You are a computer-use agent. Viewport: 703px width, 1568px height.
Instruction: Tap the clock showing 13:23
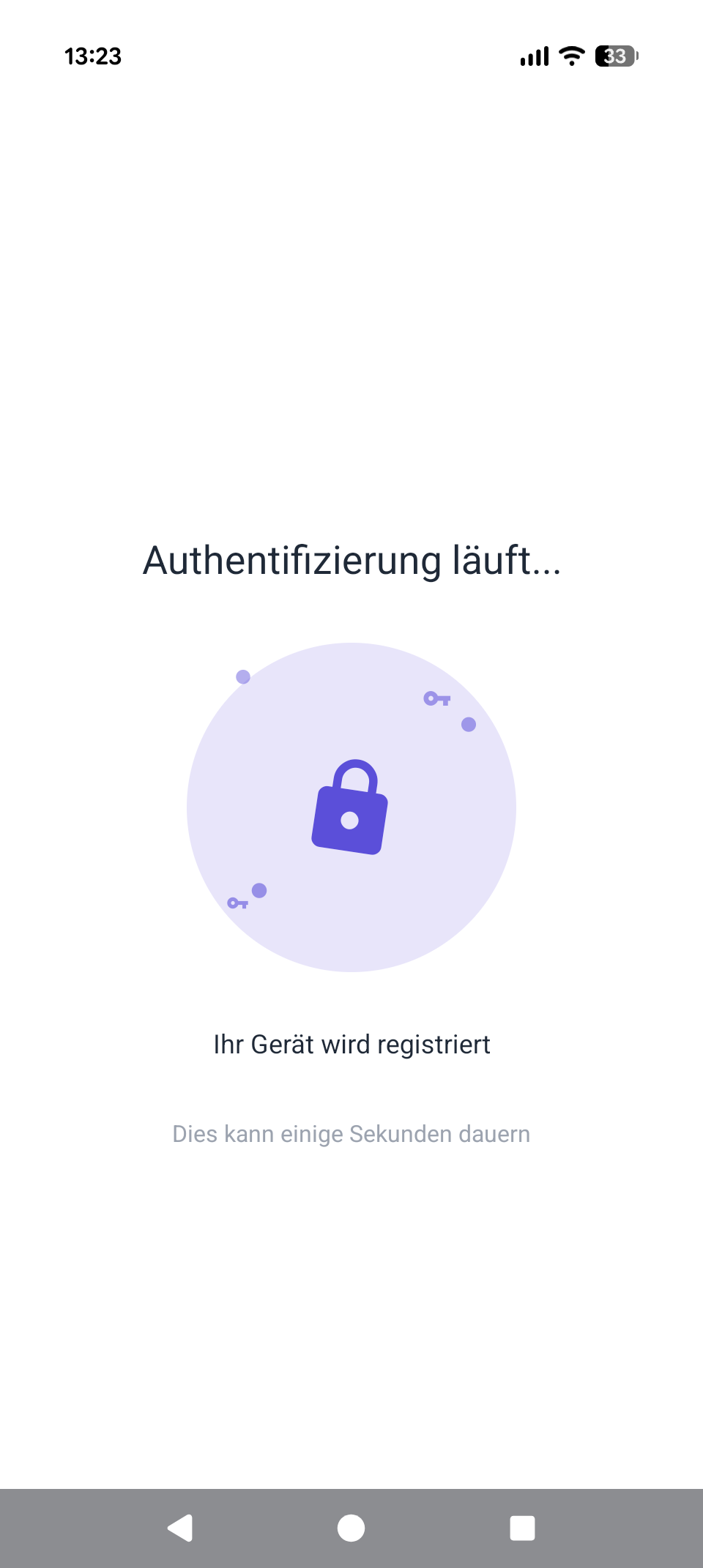pyautogui.click(x=92, y=56)
